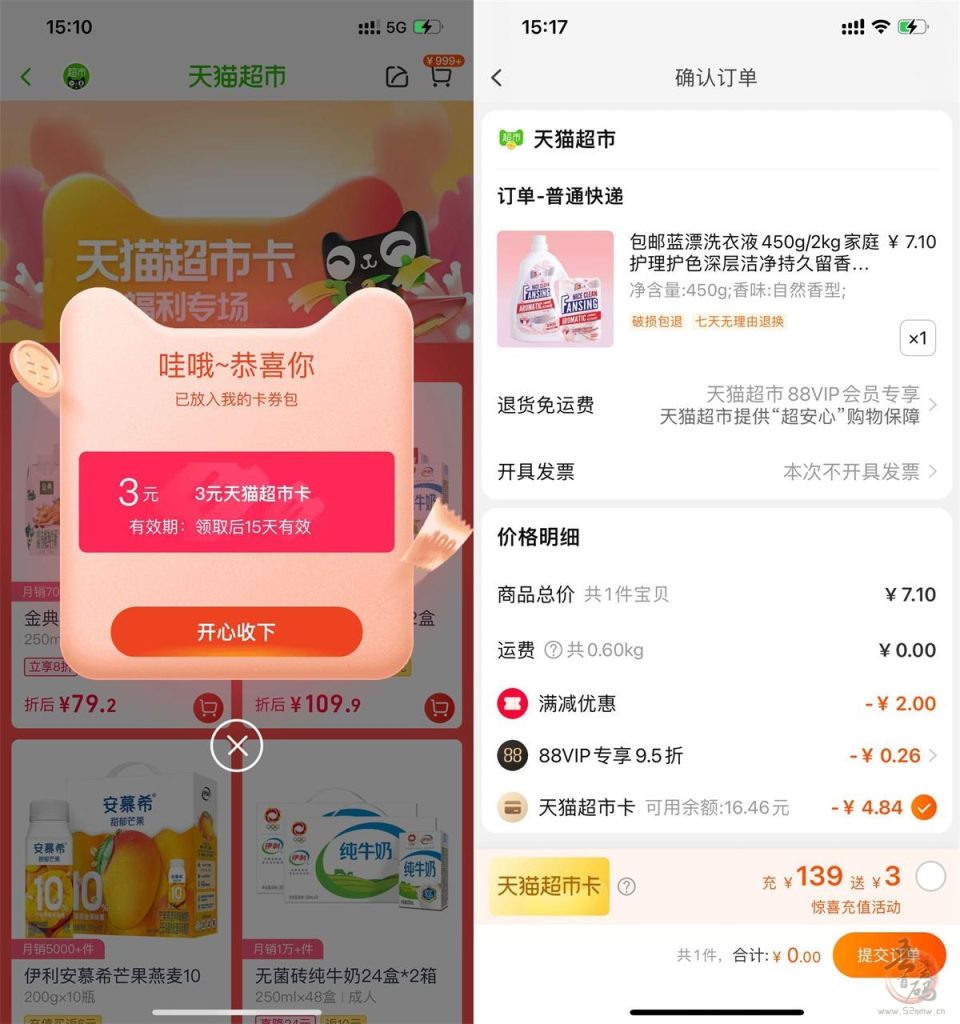
Task: Tap 开心收下 to accept the coupon
Action: click(236, 632)
